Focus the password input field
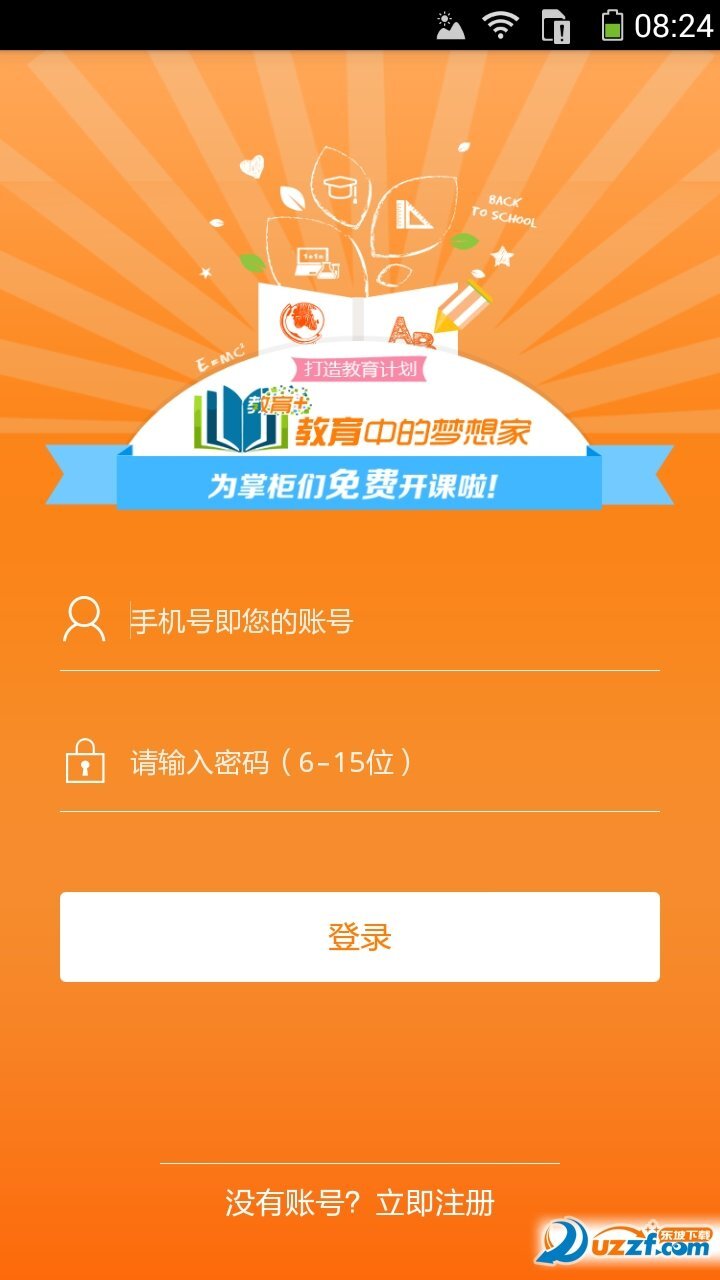The width and height of the screenshot is (720, 1280). 390,764
